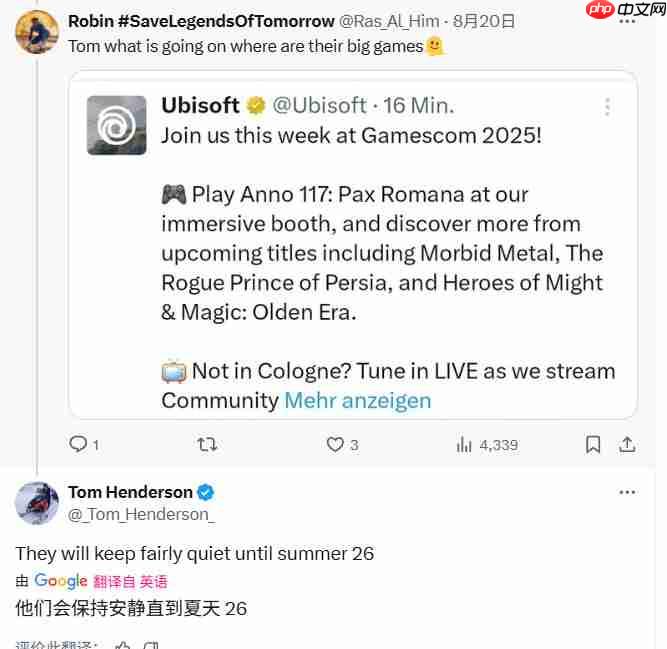Viewport: 667px width, 649px height.
Task: Tap the Google translated-from-English link
Action: tap(130, 581)
